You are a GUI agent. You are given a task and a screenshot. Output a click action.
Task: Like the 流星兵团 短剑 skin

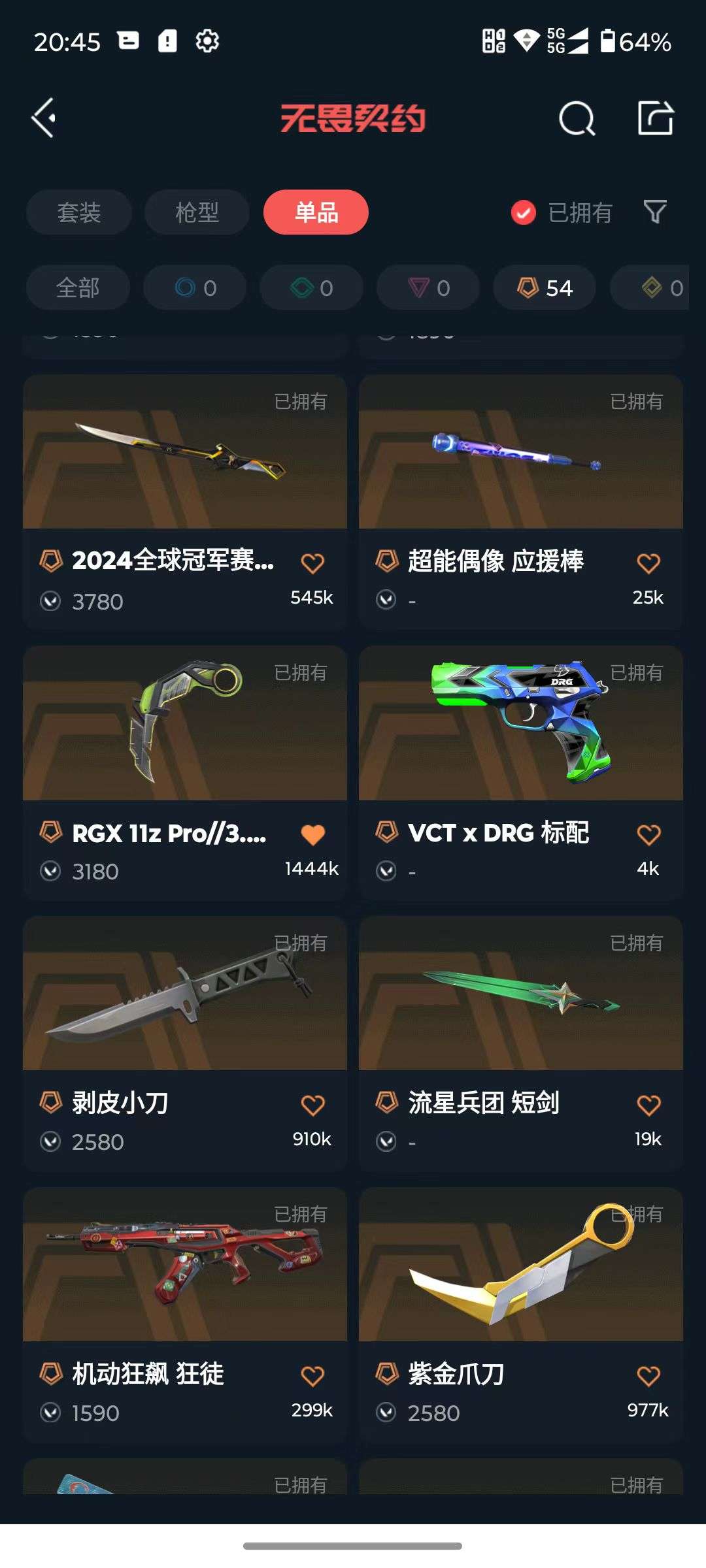(648, 1105)
